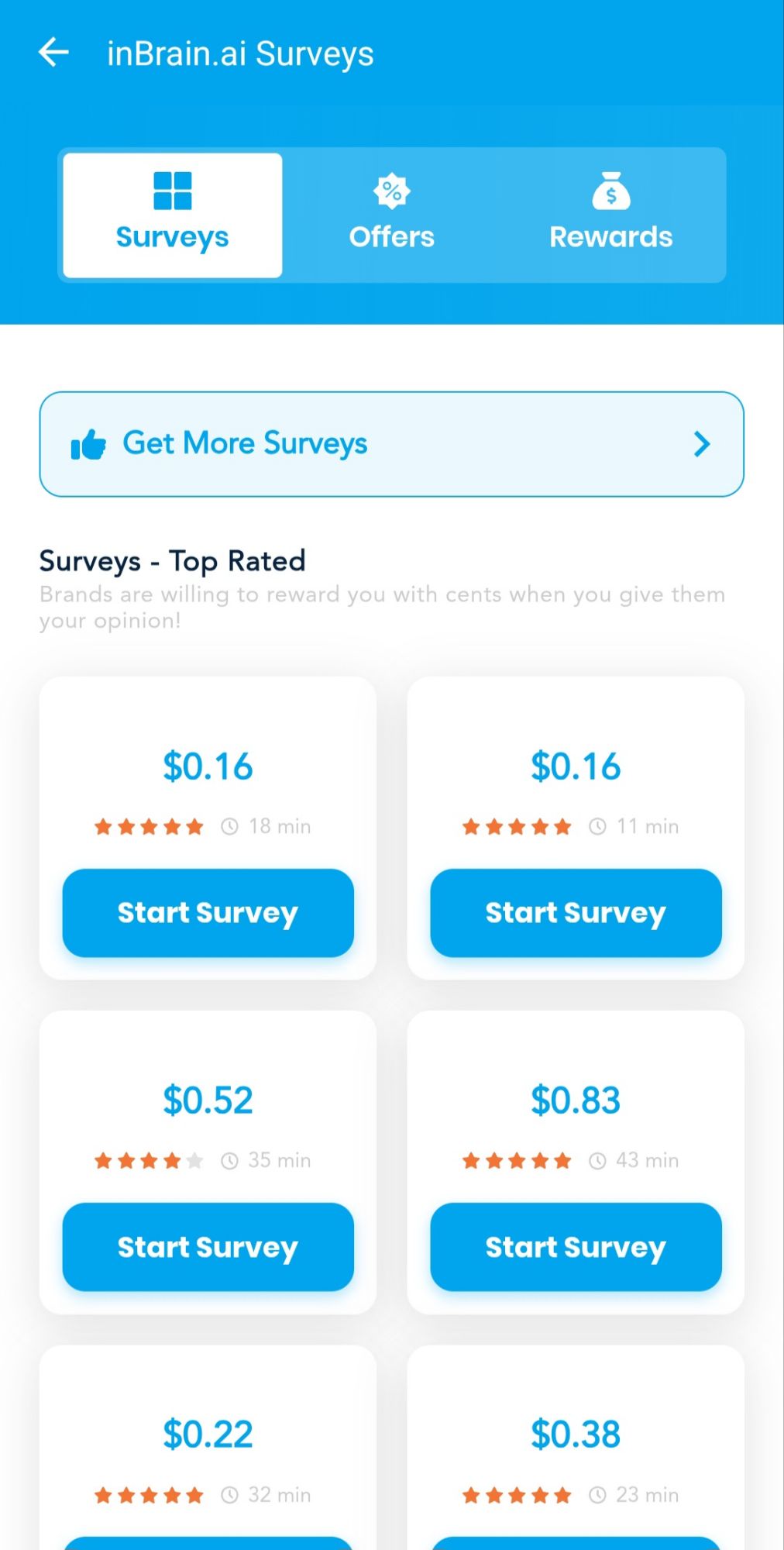Screen dimensions: 784x1550
Task: Click the Offers percent badge icon
Action: (391, 191)
